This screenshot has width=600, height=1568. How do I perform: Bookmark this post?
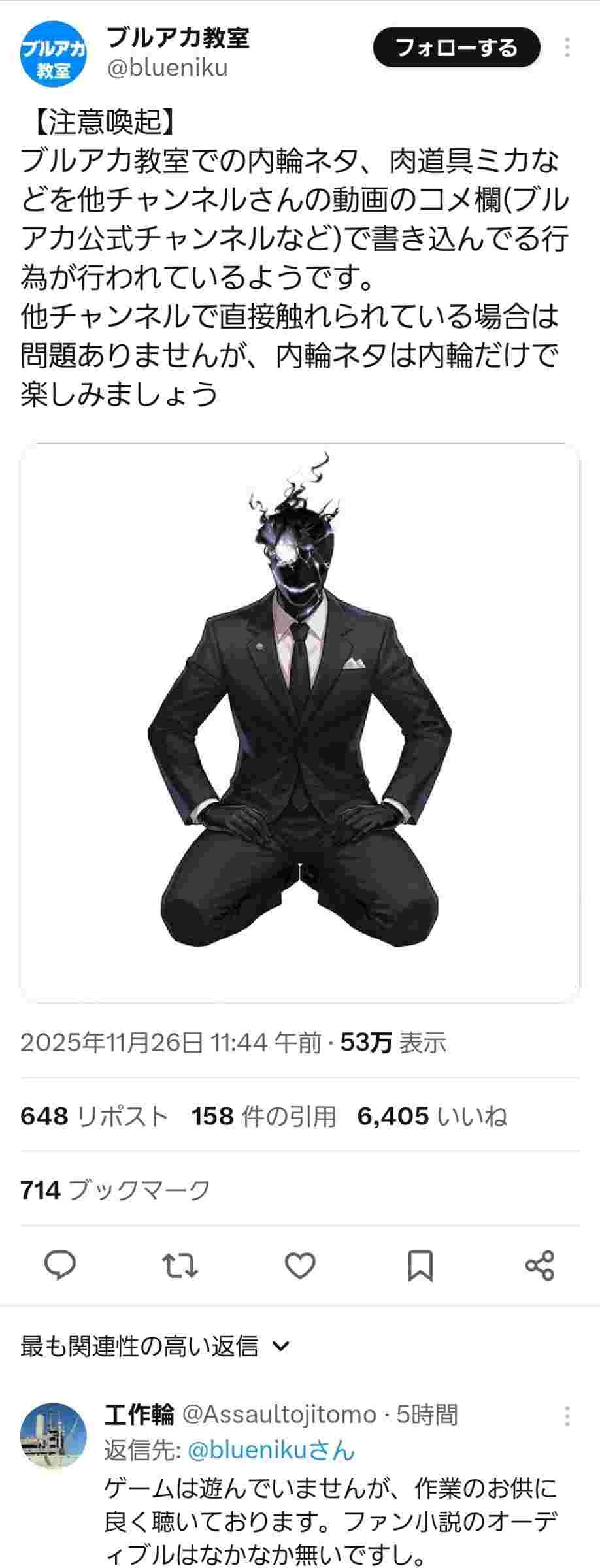pos(420,1266)
